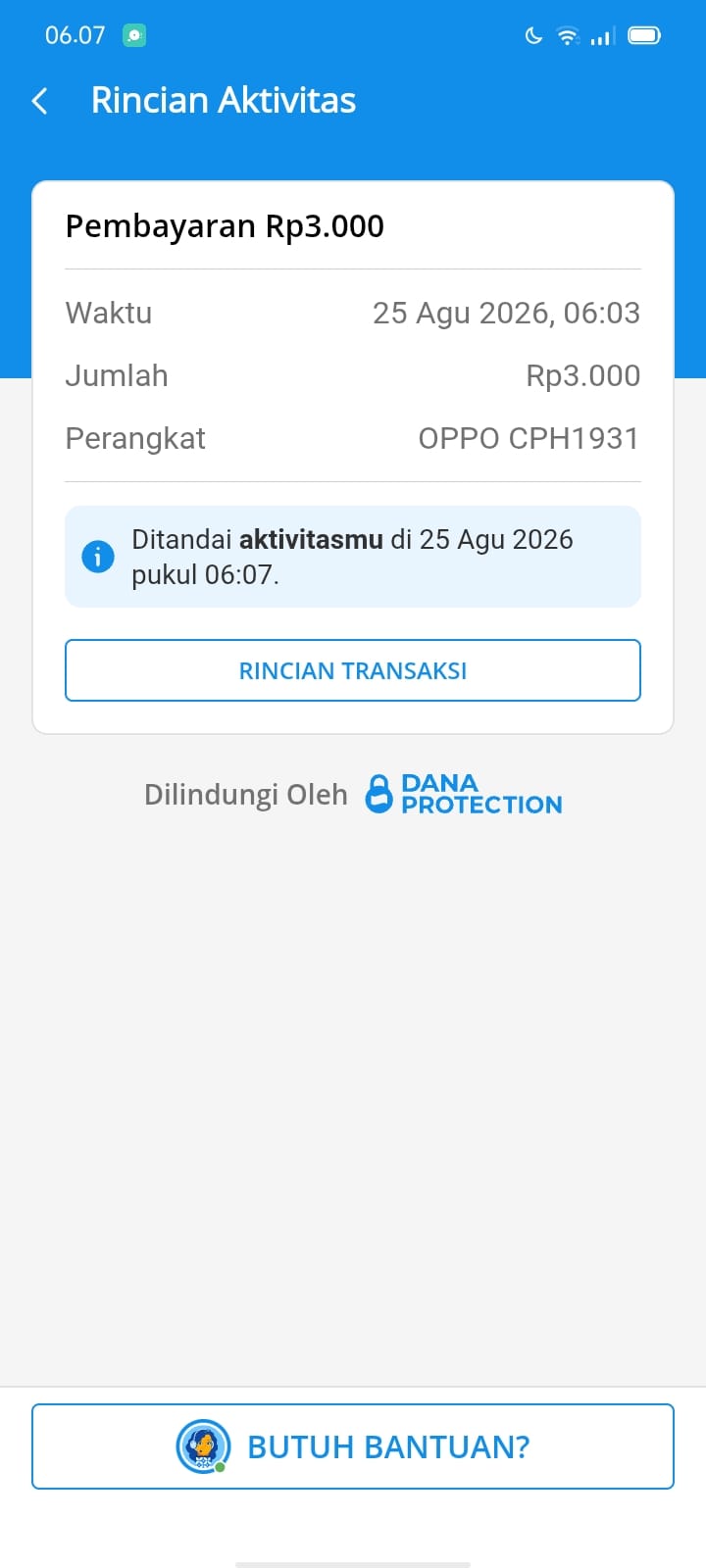
Task: Open RINCIAN TRANSAKSI details
Action: coord(353,670)
